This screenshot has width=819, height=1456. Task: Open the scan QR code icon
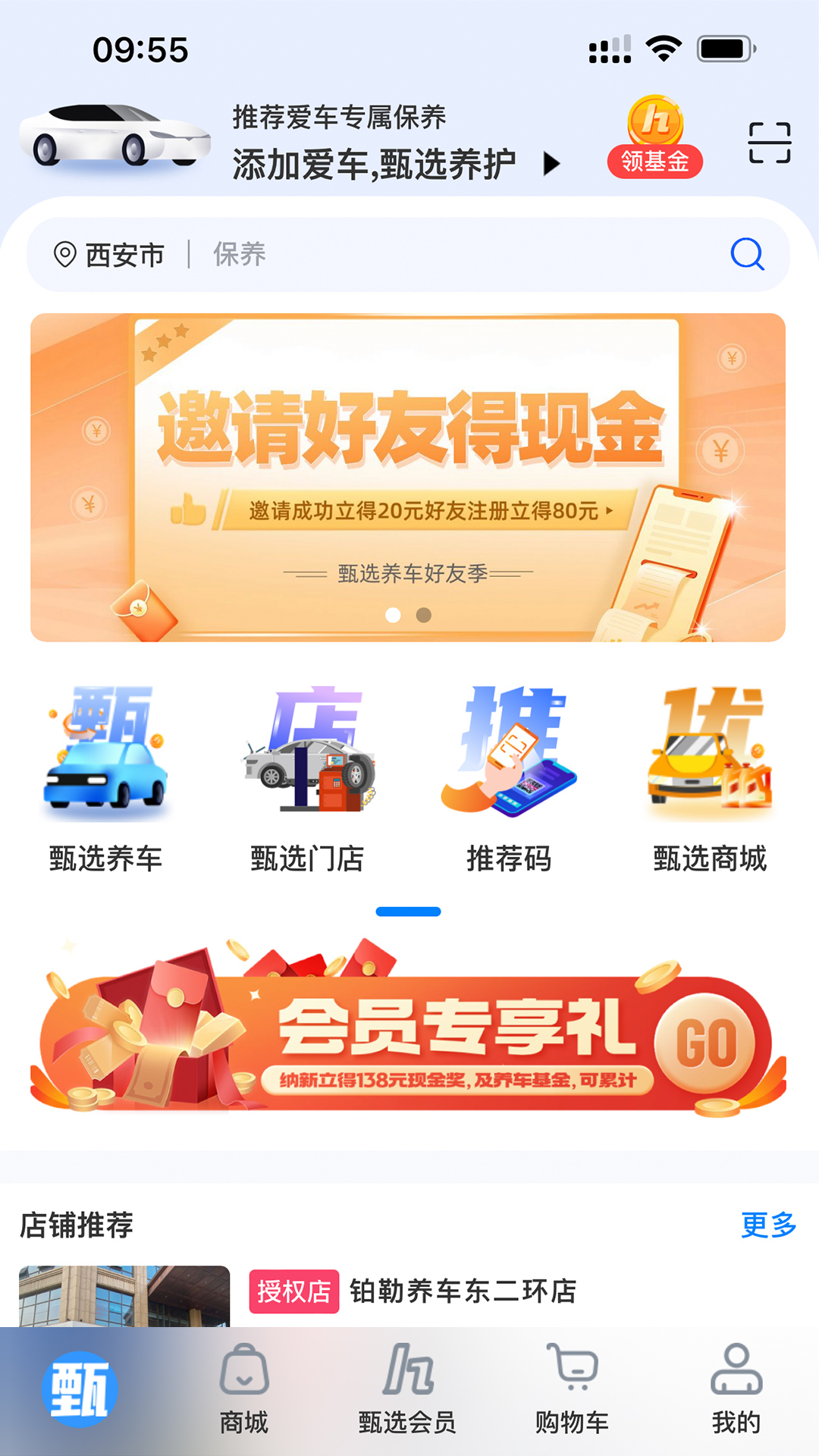pyautogui.click(x=769, y=143)
